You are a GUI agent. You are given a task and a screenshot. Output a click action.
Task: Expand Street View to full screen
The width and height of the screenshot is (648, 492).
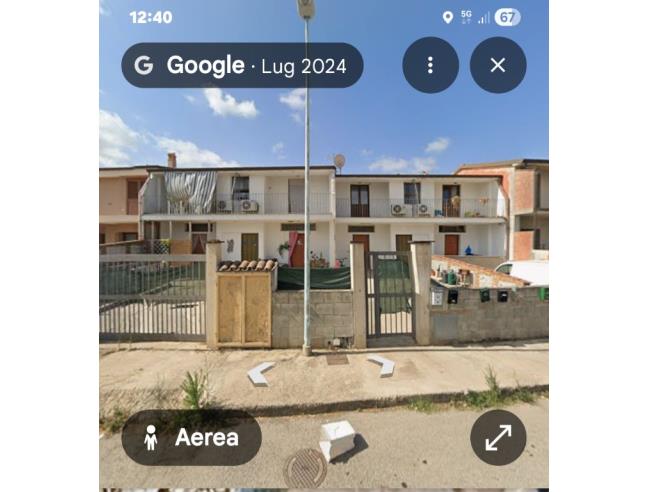click(x=498, y=437)
